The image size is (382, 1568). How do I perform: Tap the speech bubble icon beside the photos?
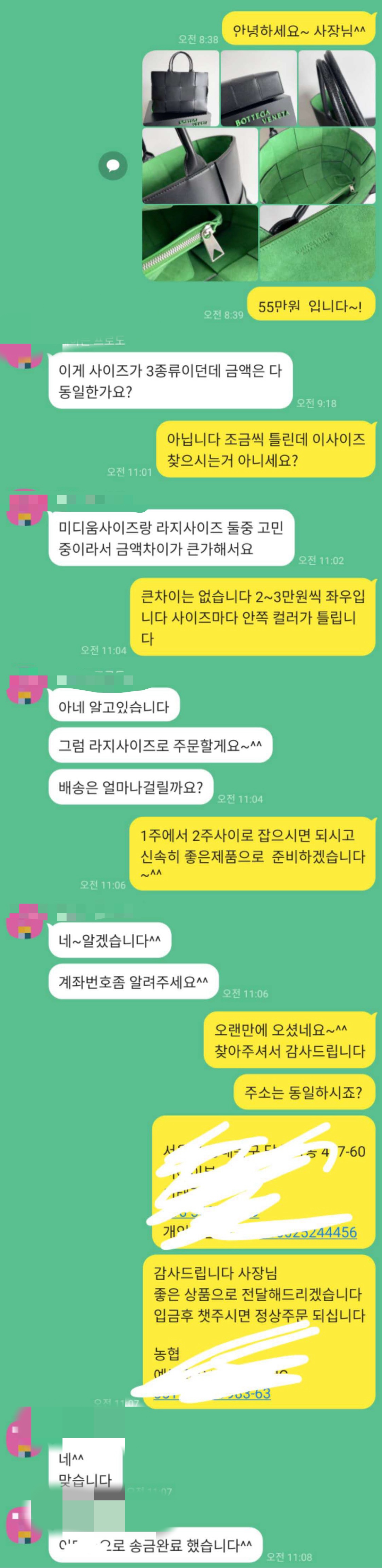(113, 165)
